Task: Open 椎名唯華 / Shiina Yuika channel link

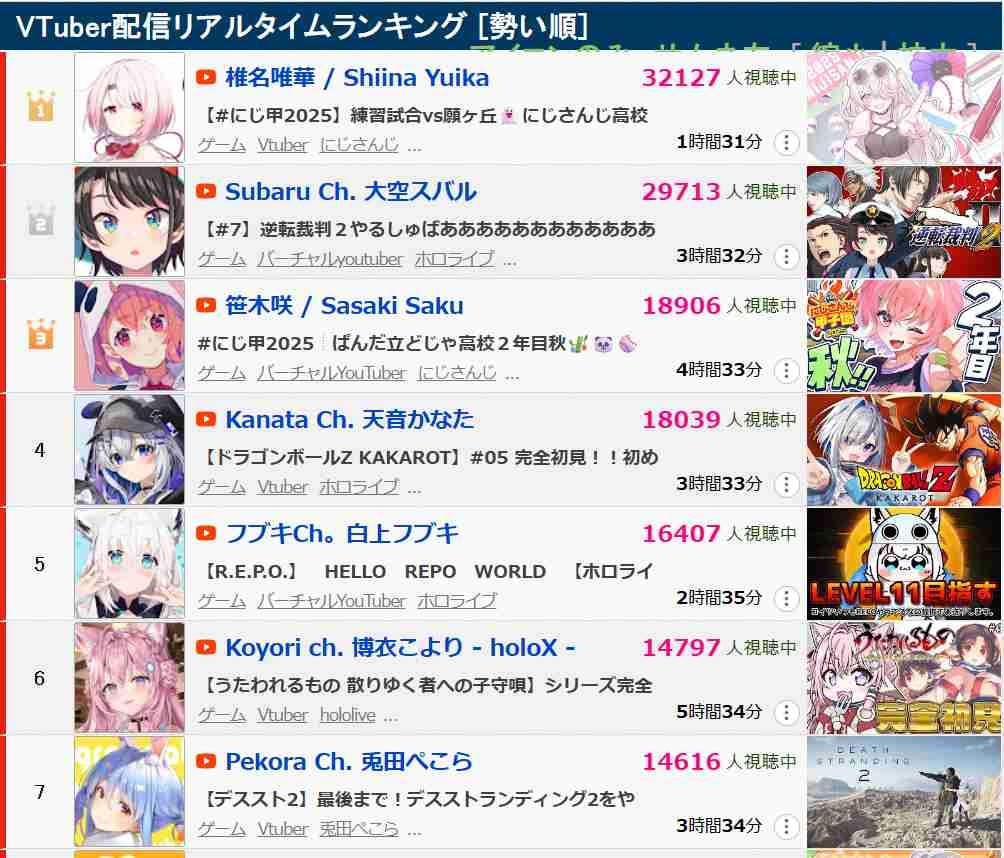Action: (356, 78)
